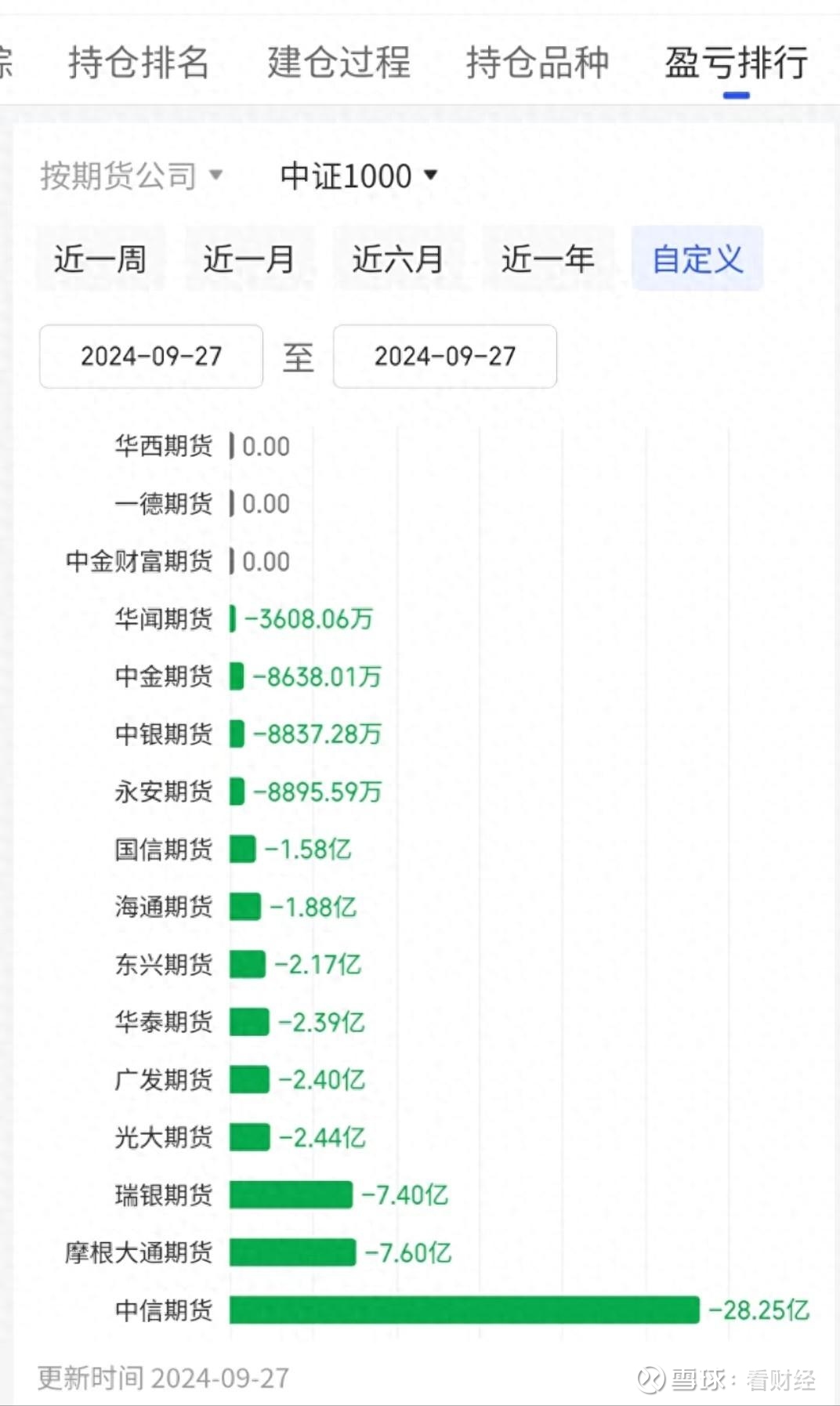Select the 近一周 time filter

(100, 259)
